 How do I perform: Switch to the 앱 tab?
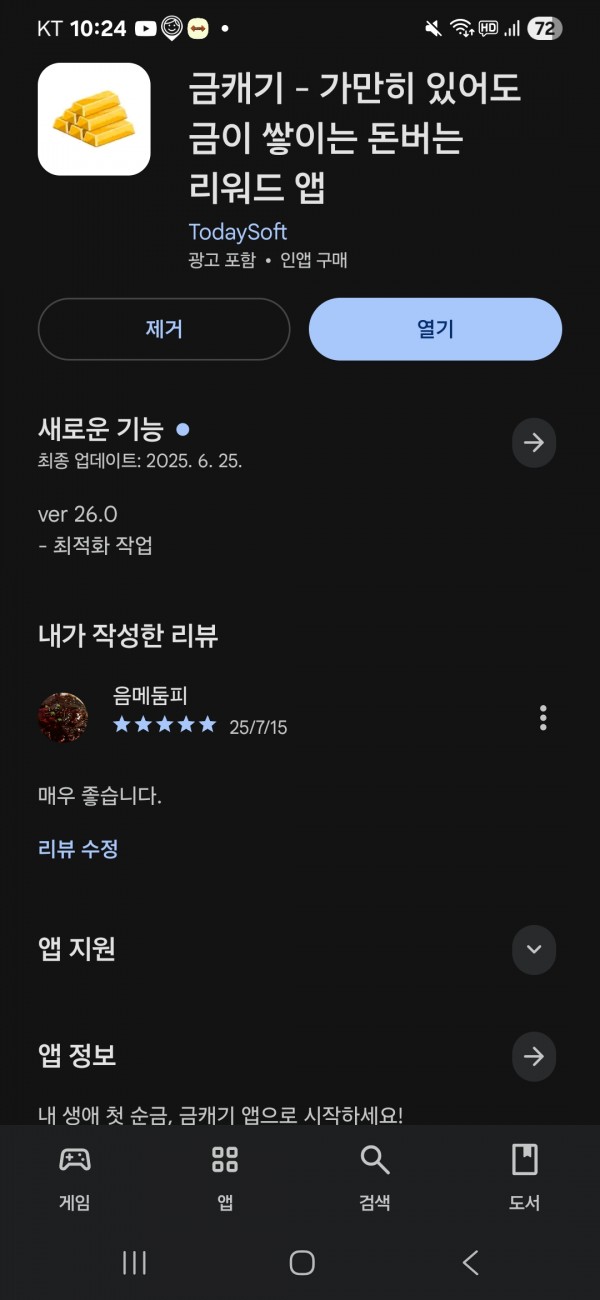point(225,1177)
